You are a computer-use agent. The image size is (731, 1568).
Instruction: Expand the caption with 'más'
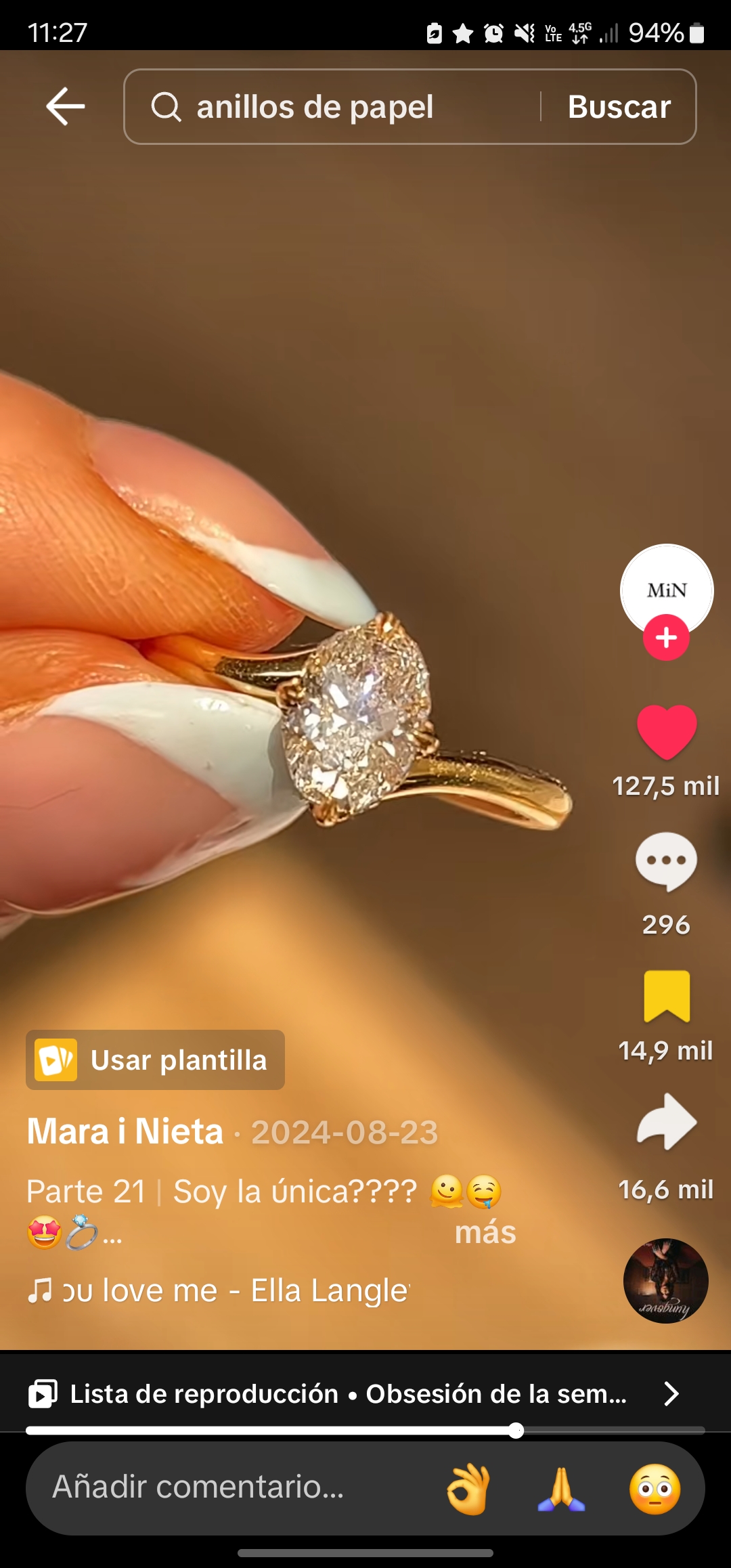(485, 1232)
